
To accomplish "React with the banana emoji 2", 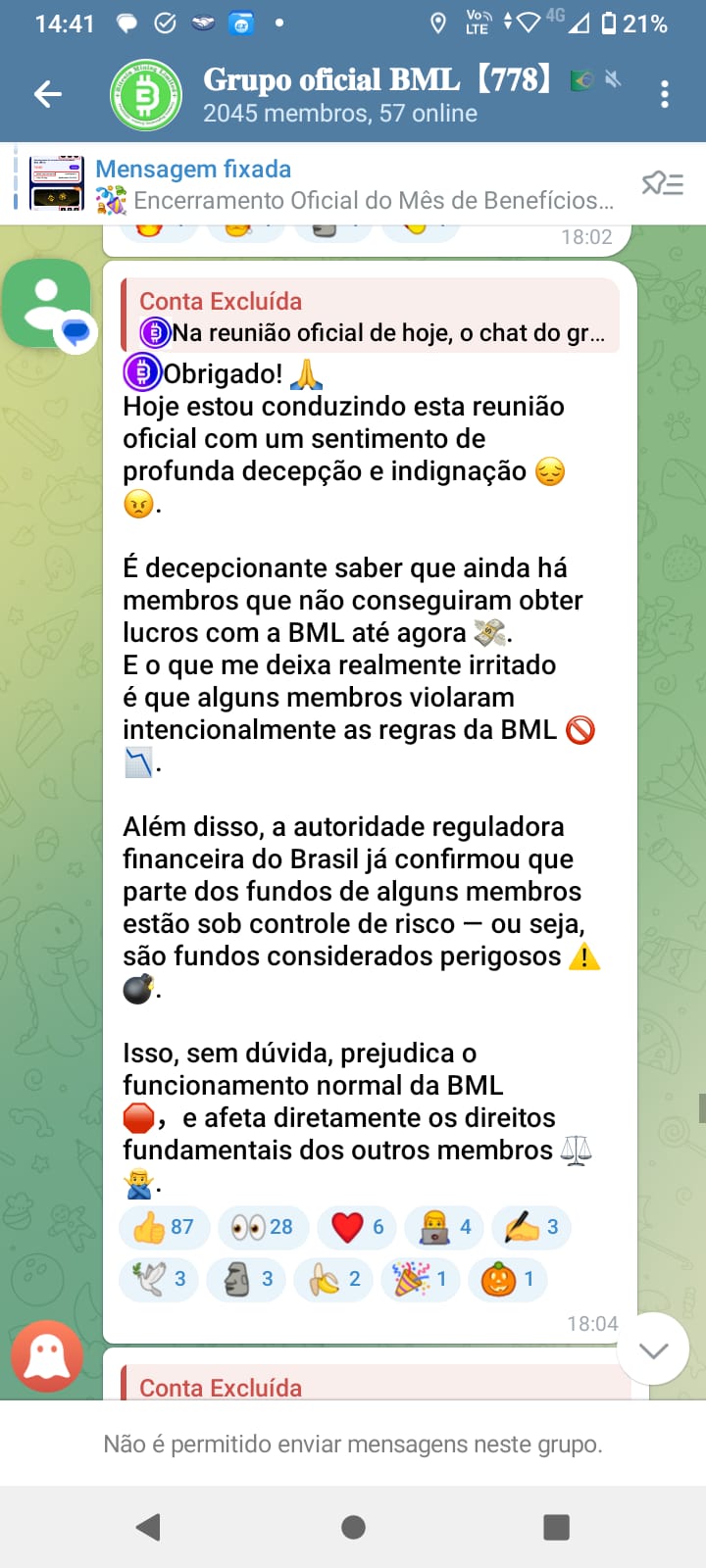I will coord(333,1279).
